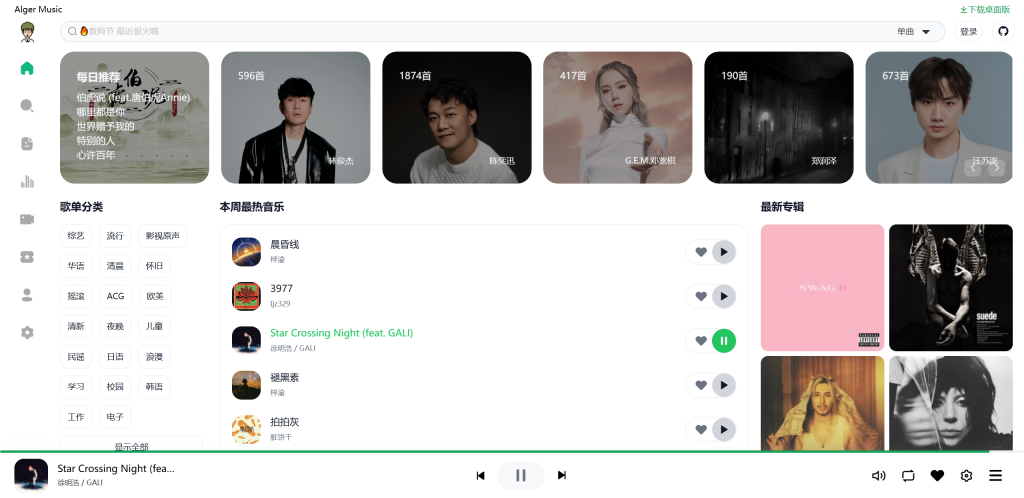The width and height of the screenshot is (1024, 498).
Task: Open the pink SWAG II album cover
Action: (x=822, y=287)
